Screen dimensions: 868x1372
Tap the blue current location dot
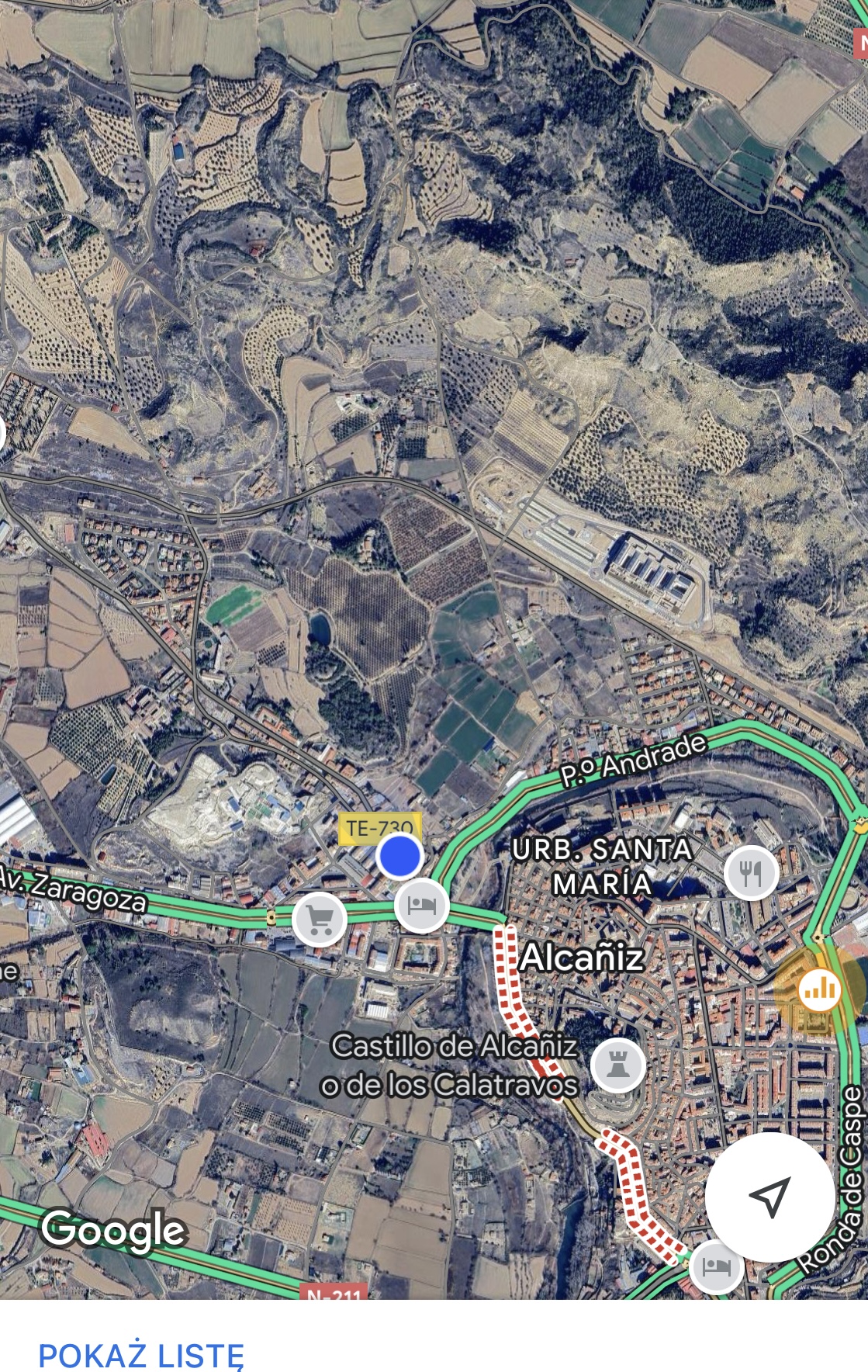point(399,856)
